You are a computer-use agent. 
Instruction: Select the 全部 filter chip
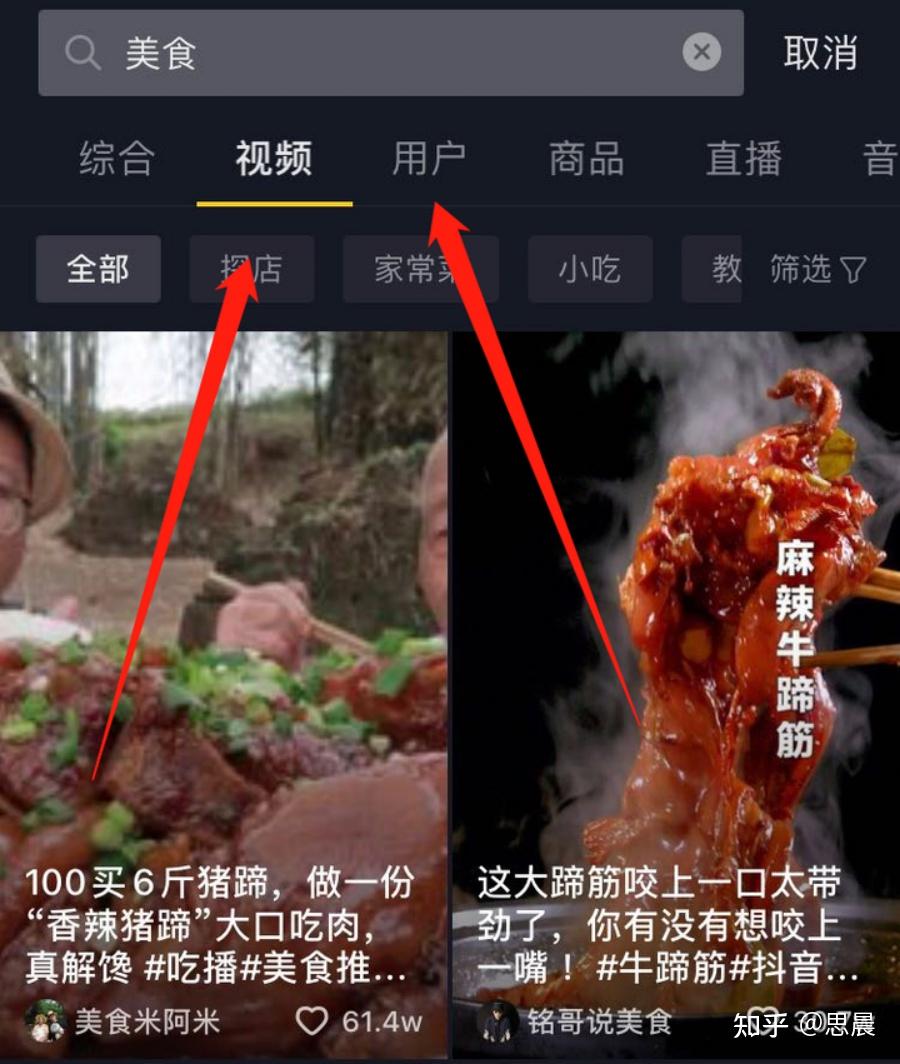[x=98, y=269]
